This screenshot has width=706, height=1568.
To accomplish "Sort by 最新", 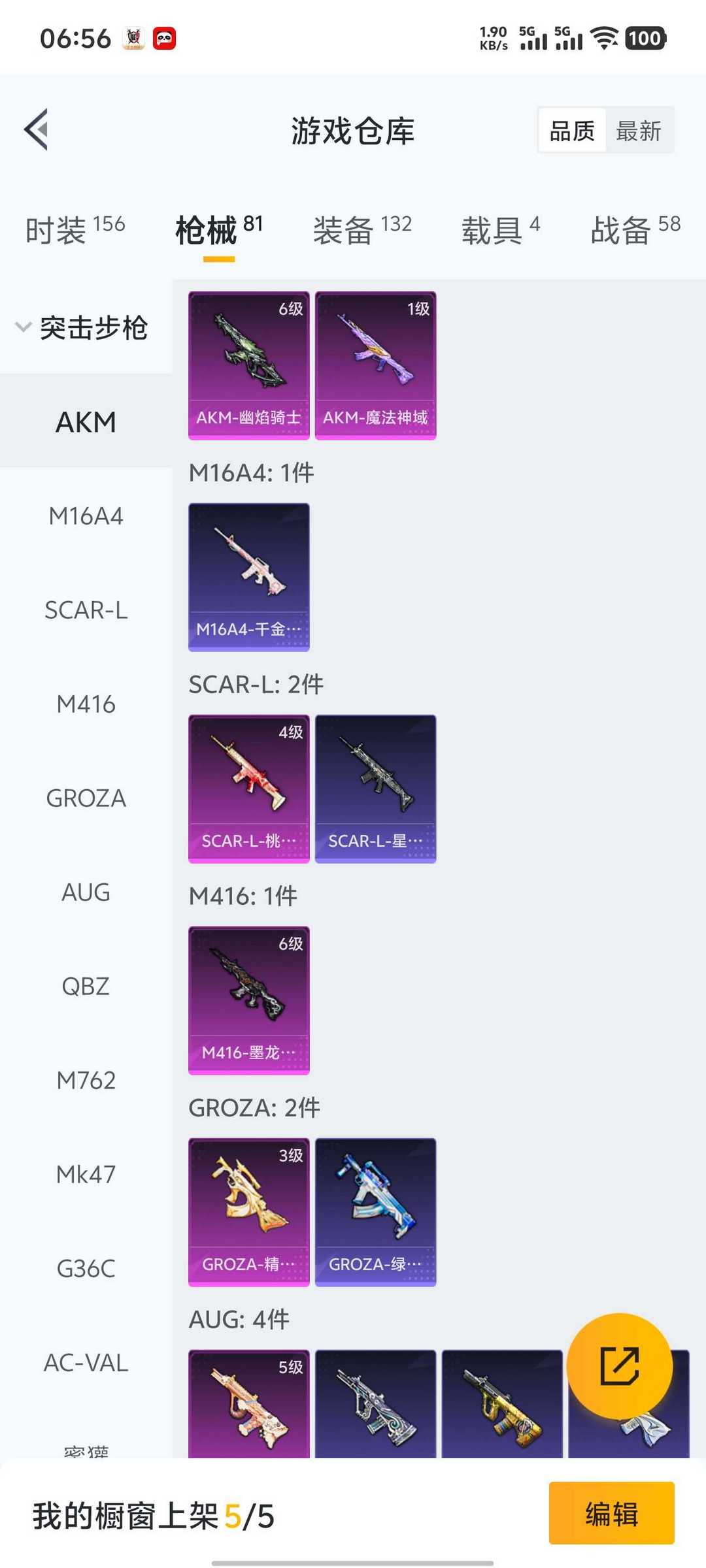I will coord(639,131).
